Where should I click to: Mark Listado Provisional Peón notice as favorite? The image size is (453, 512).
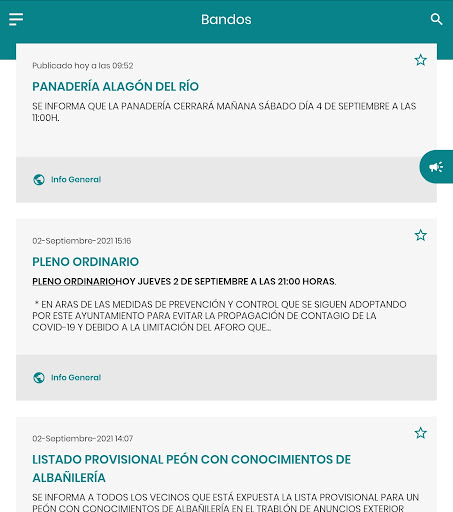point(420,433)
